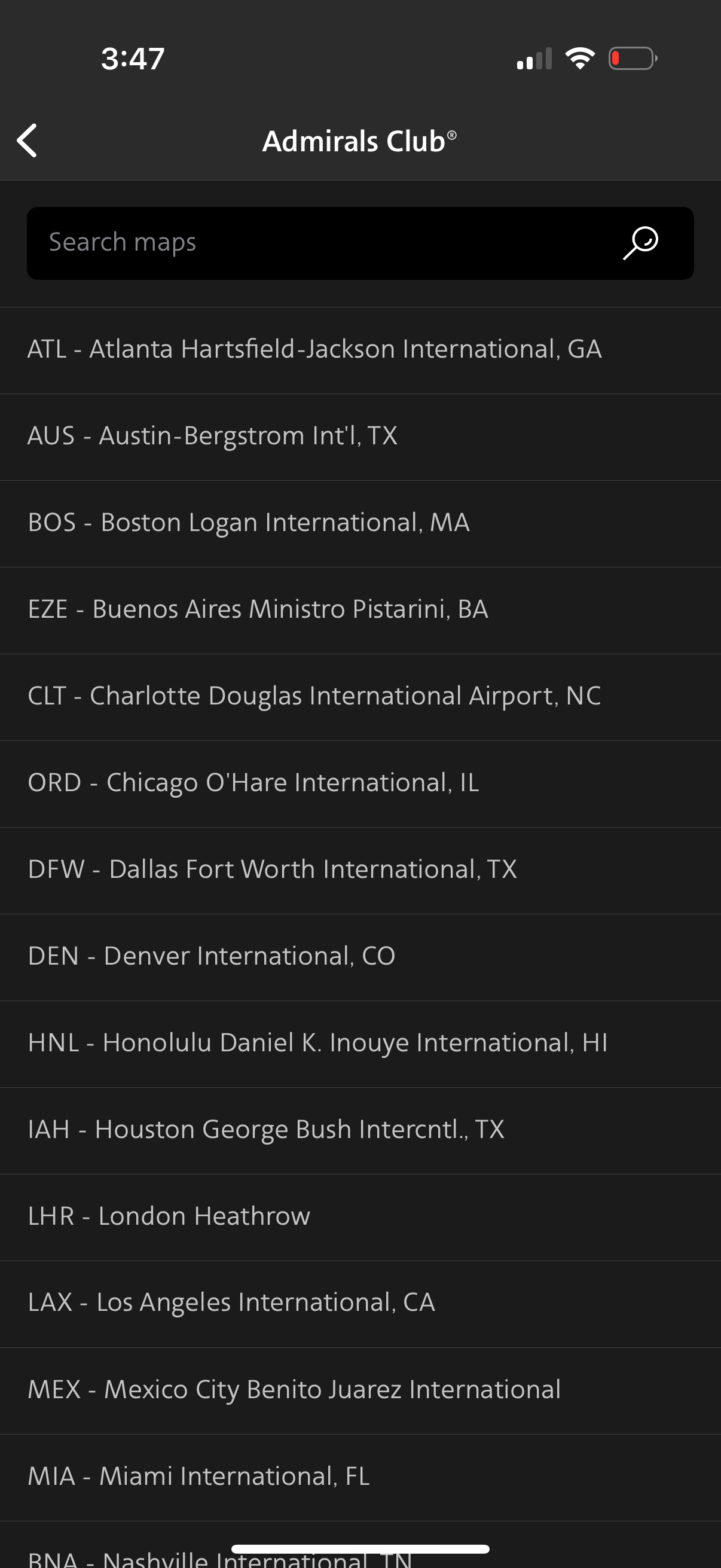The height and width of the screenshot is (1568, 721).
Task: Select HNL Honolulu Daniel K. Inouye International
Action: (x=317, y=1043)
